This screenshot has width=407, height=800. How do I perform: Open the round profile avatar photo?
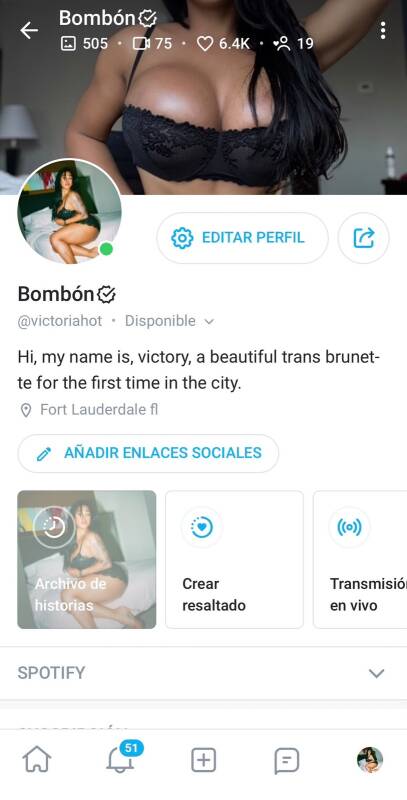click(69, 211)
